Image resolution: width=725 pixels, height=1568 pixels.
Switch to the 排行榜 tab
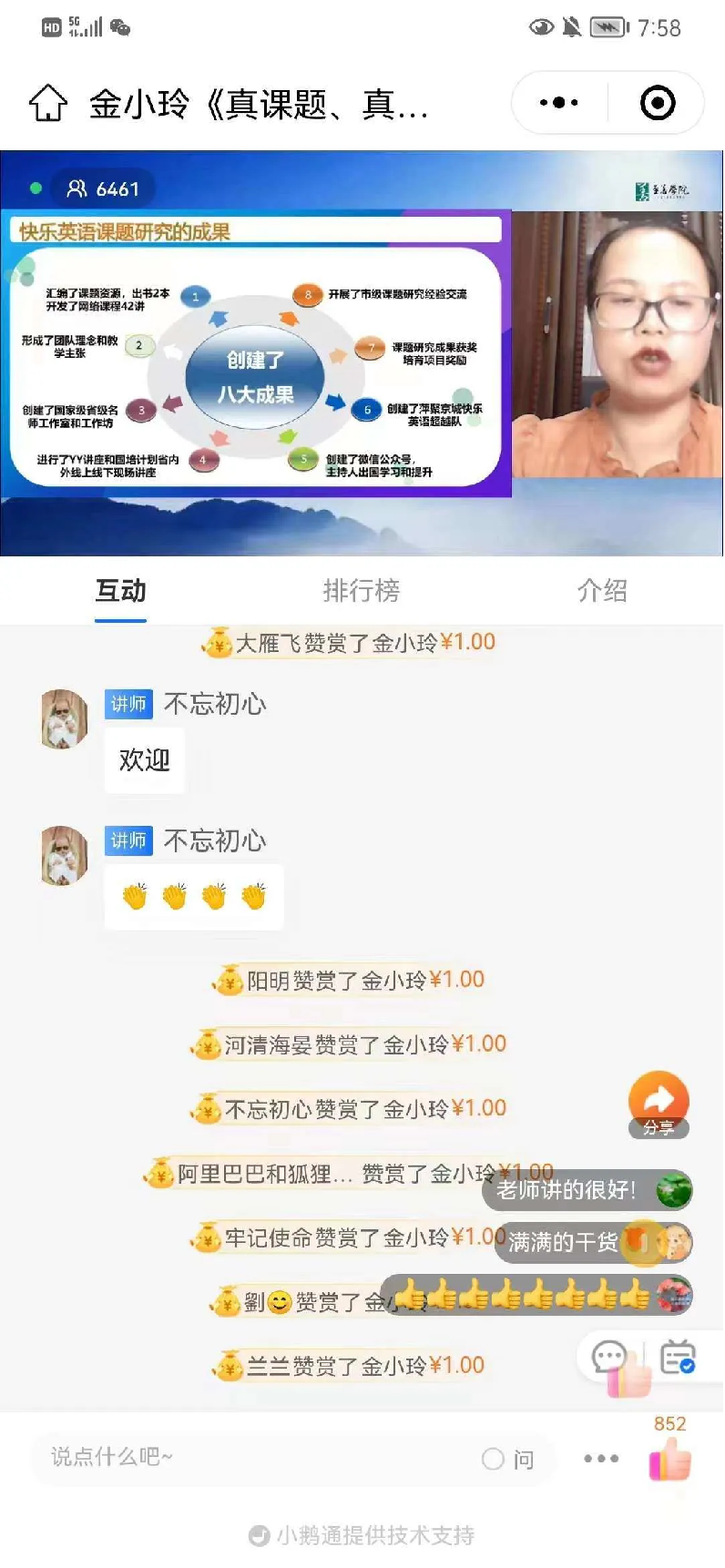pos(362,591)
